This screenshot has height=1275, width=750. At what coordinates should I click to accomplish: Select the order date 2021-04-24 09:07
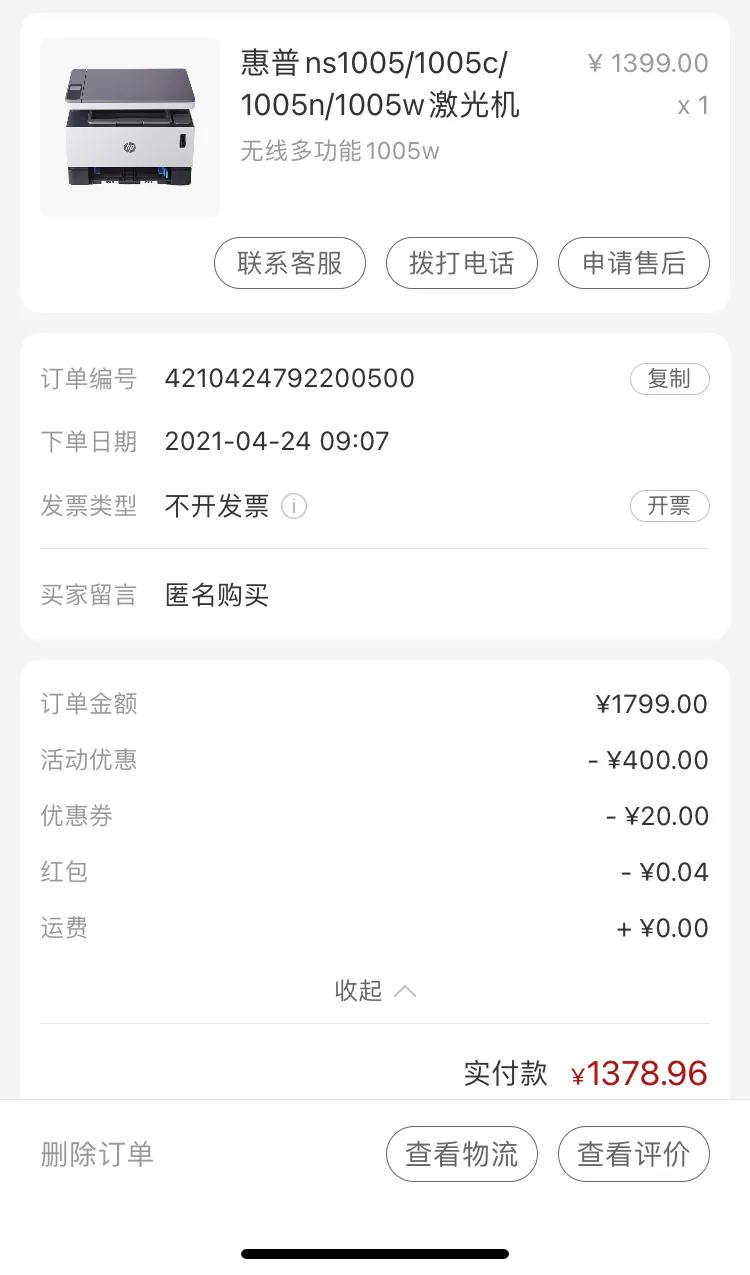[x=278, y=441]
